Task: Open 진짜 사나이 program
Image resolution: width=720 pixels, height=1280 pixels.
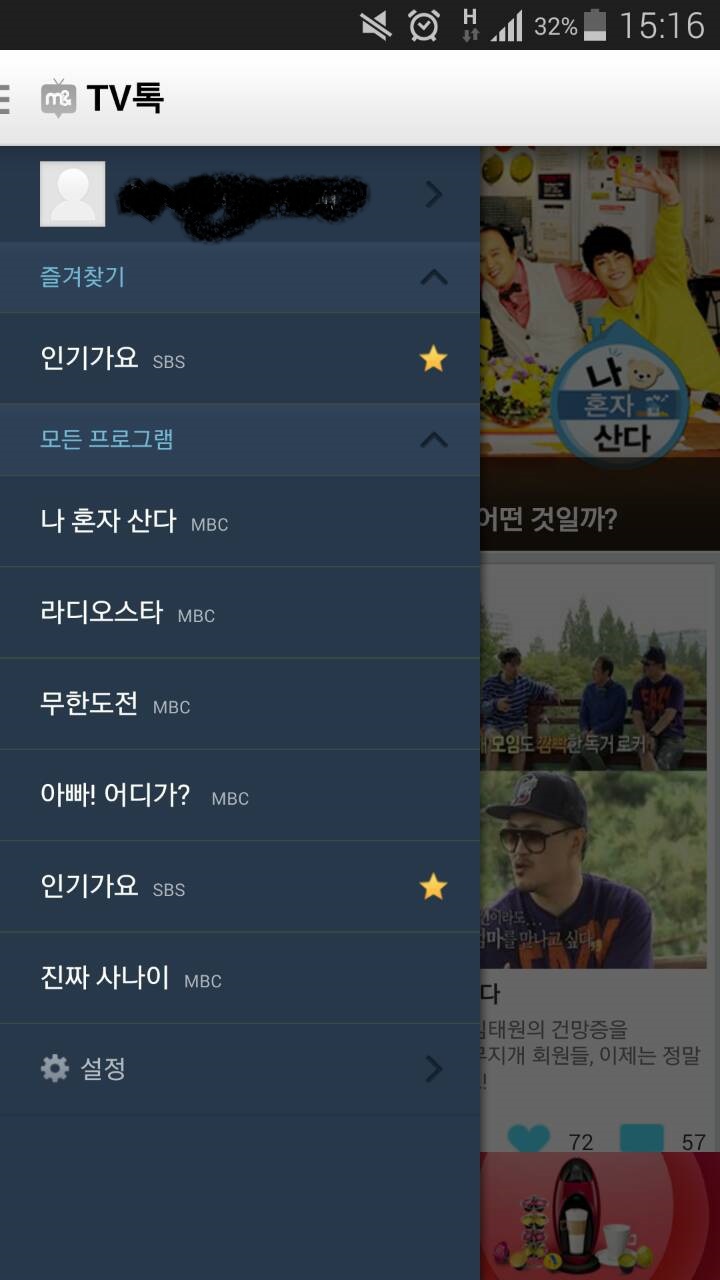Action: [240, 978]
